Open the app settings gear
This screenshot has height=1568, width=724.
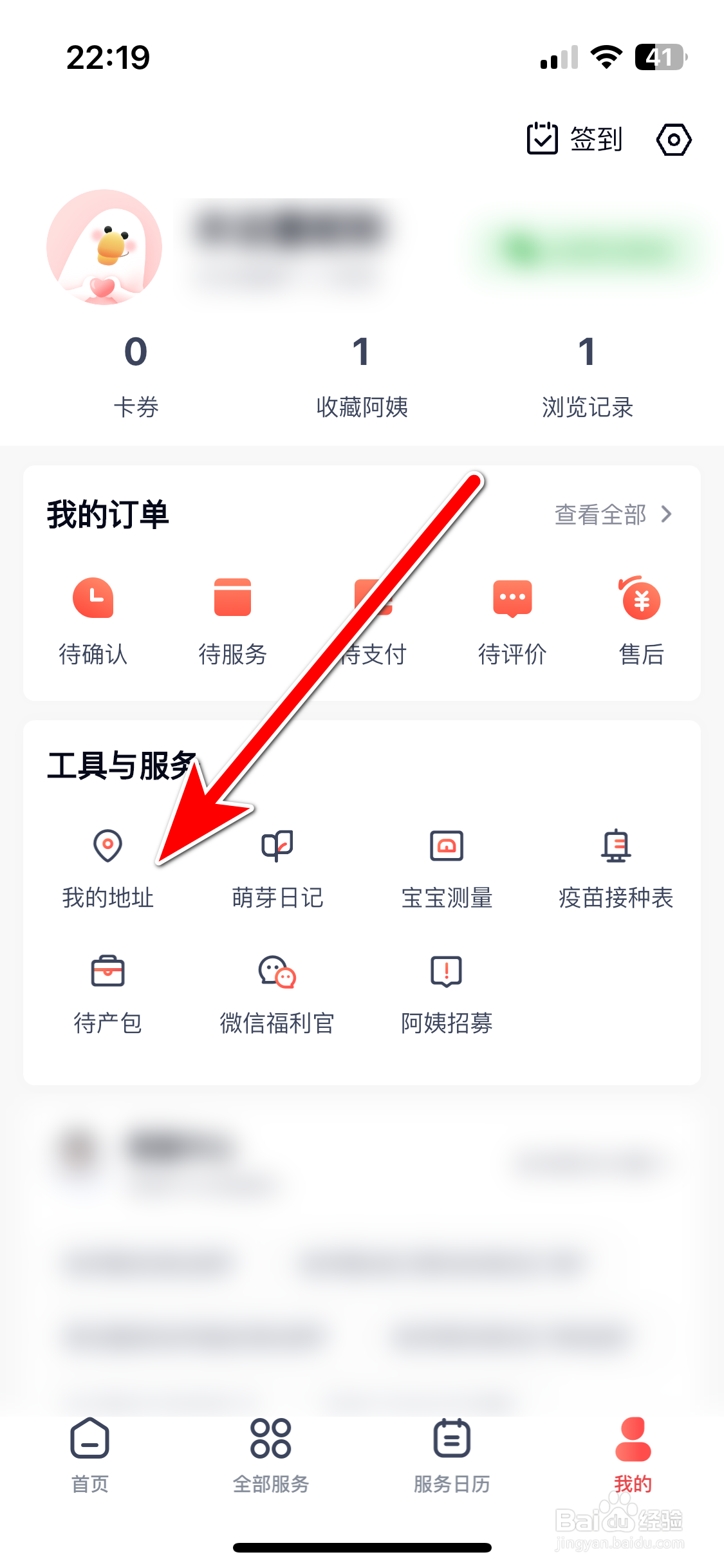pyautogui.click(x=674, y=139)
